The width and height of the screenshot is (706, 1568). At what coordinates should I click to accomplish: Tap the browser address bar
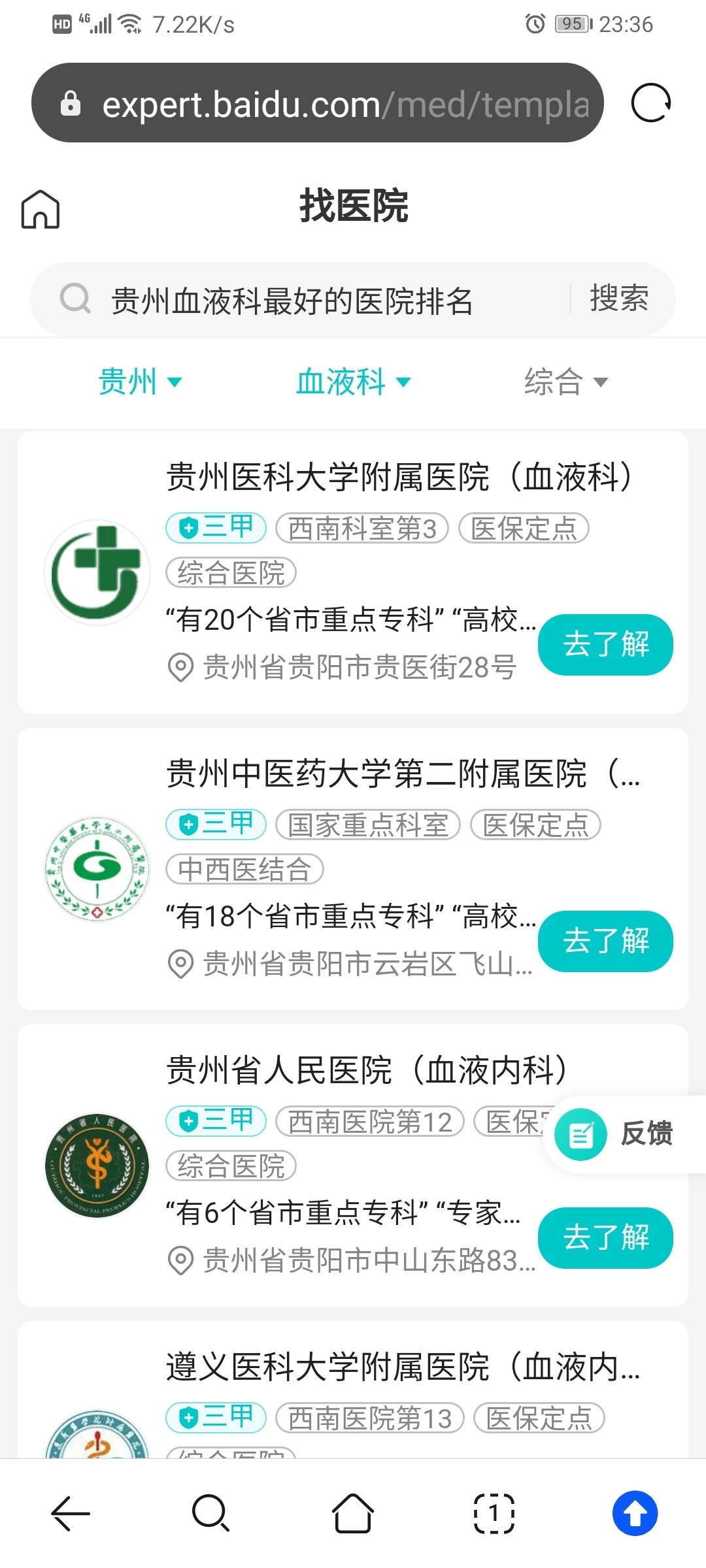317,103
